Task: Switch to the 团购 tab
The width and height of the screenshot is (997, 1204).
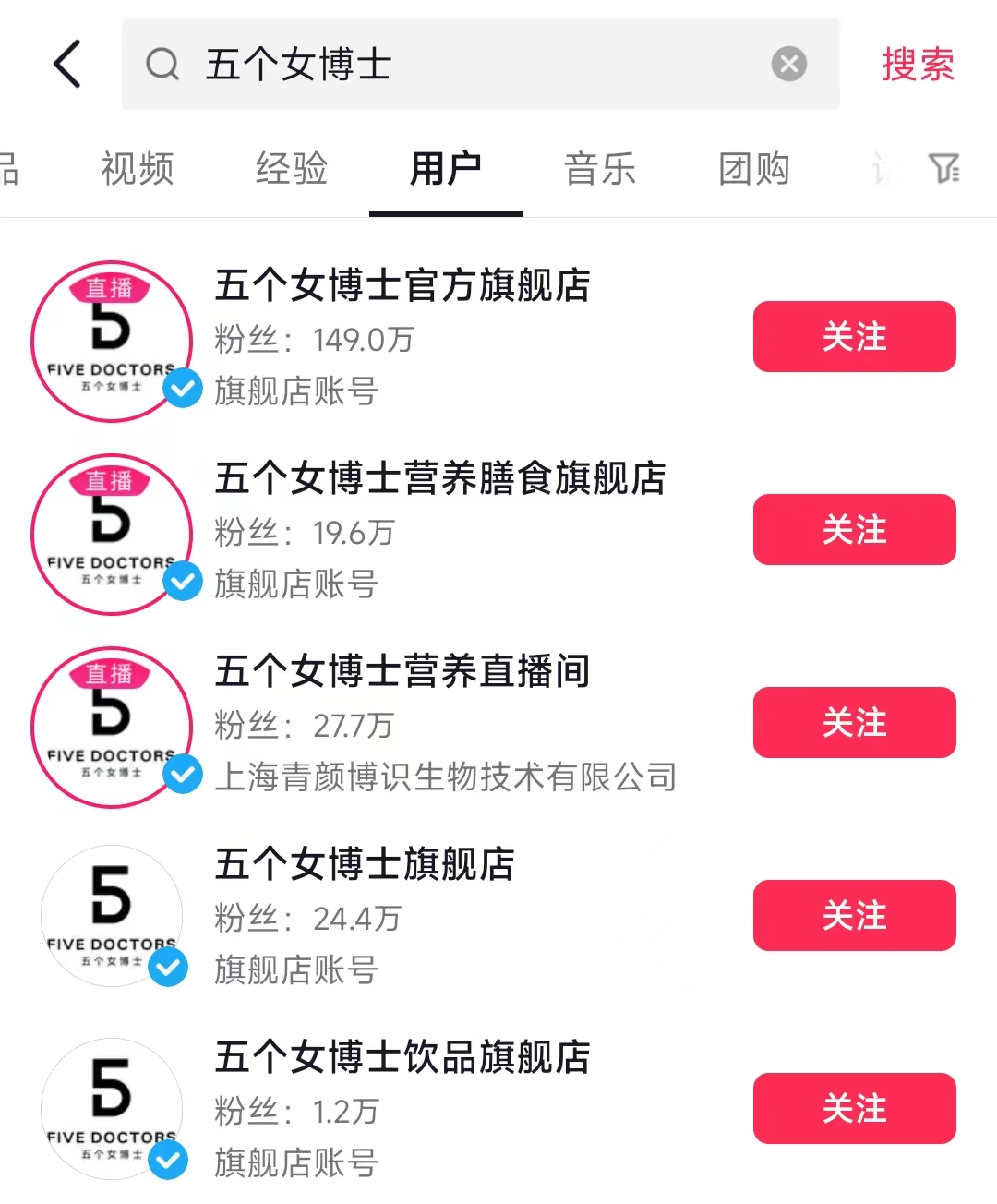Action: (754, 170)
